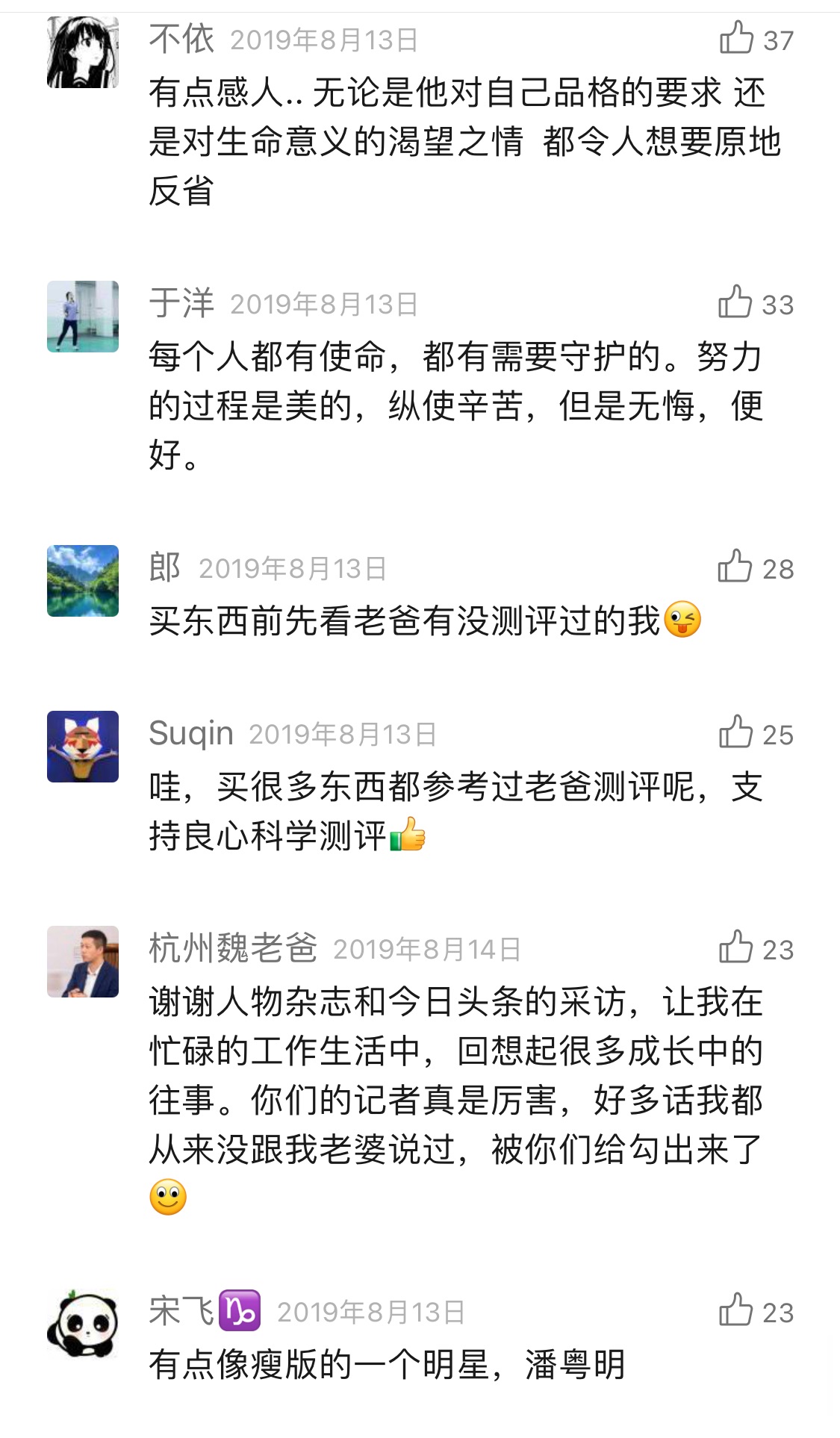This screenshot has height=1438, width=840.
Task: Open 不依's profile avatar
Action: pos(83,52)
